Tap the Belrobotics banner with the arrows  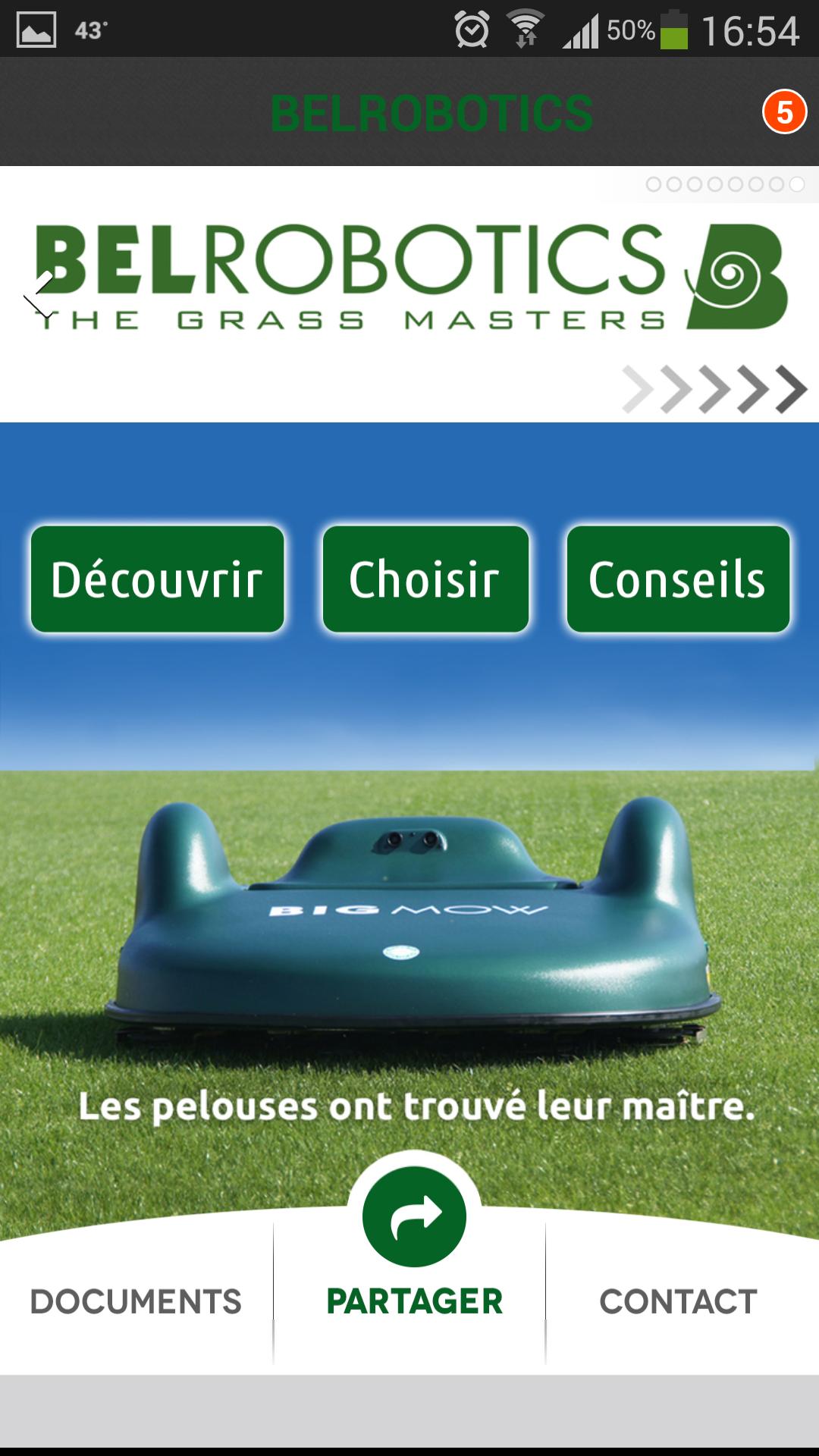tap(409, 303)
